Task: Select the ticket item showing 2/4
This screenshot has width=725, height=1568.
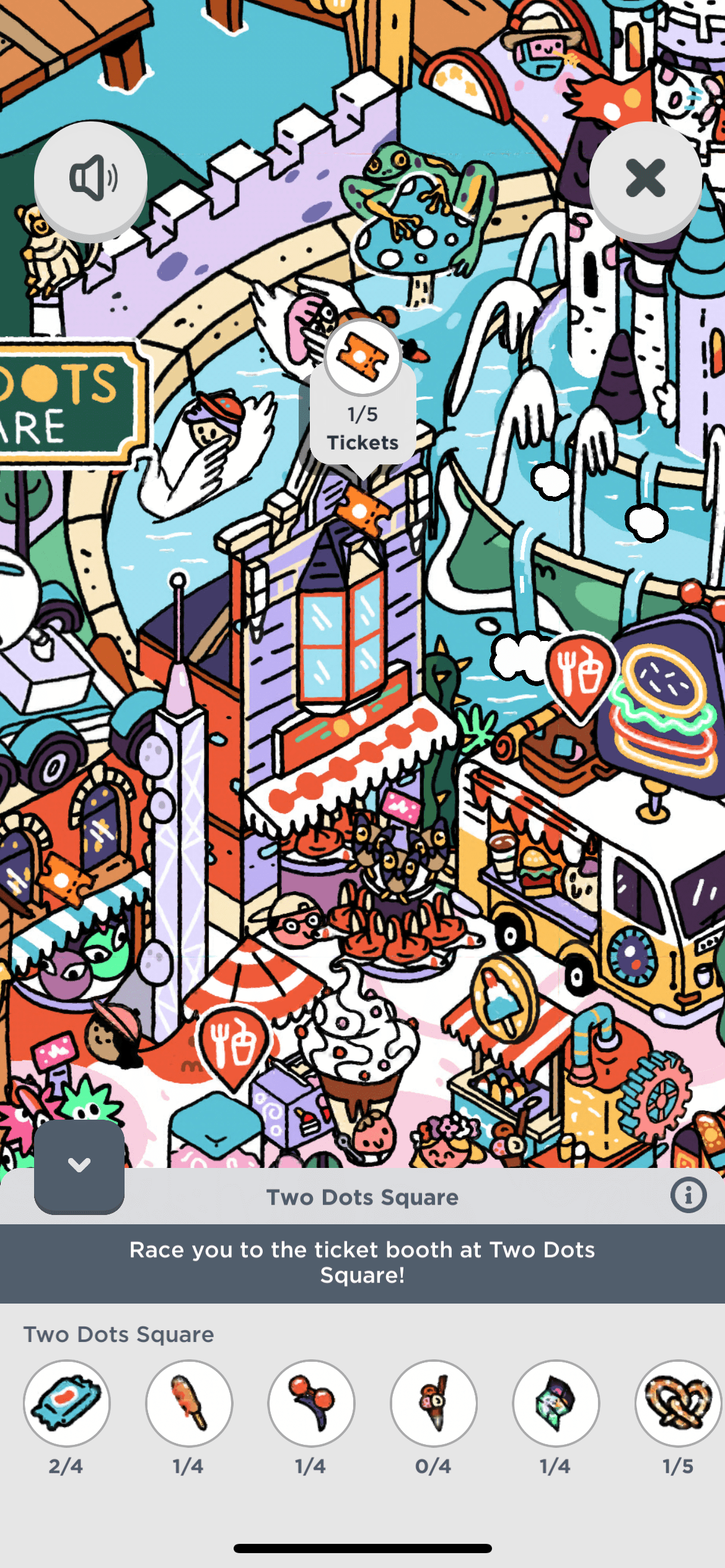Action: pyautogui.click(x=67, y=1403)
